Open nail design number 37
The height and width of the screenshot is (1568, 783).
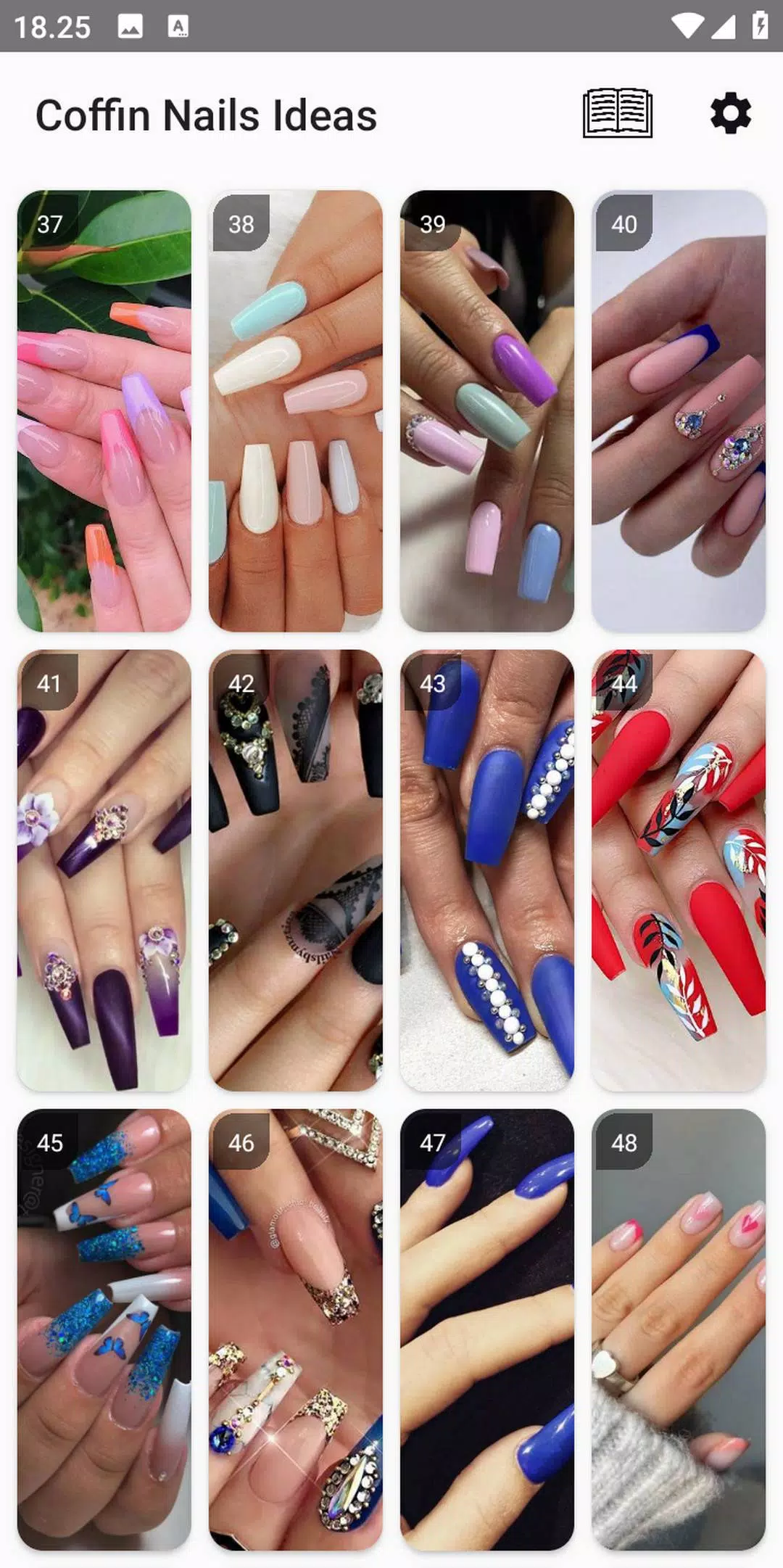(x=104, y=411)
